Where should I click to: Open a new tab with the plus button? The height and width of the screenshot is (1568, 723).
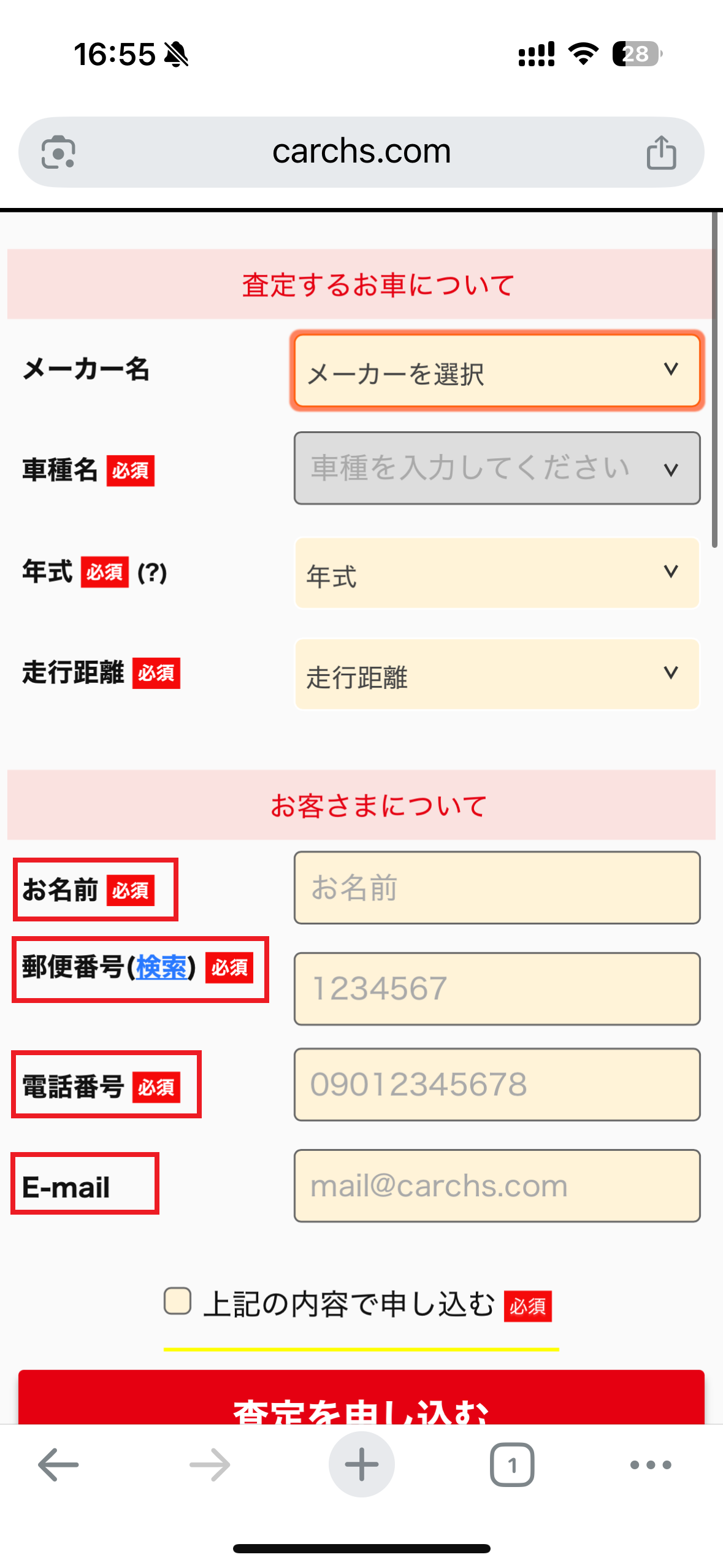[361, 1465]
